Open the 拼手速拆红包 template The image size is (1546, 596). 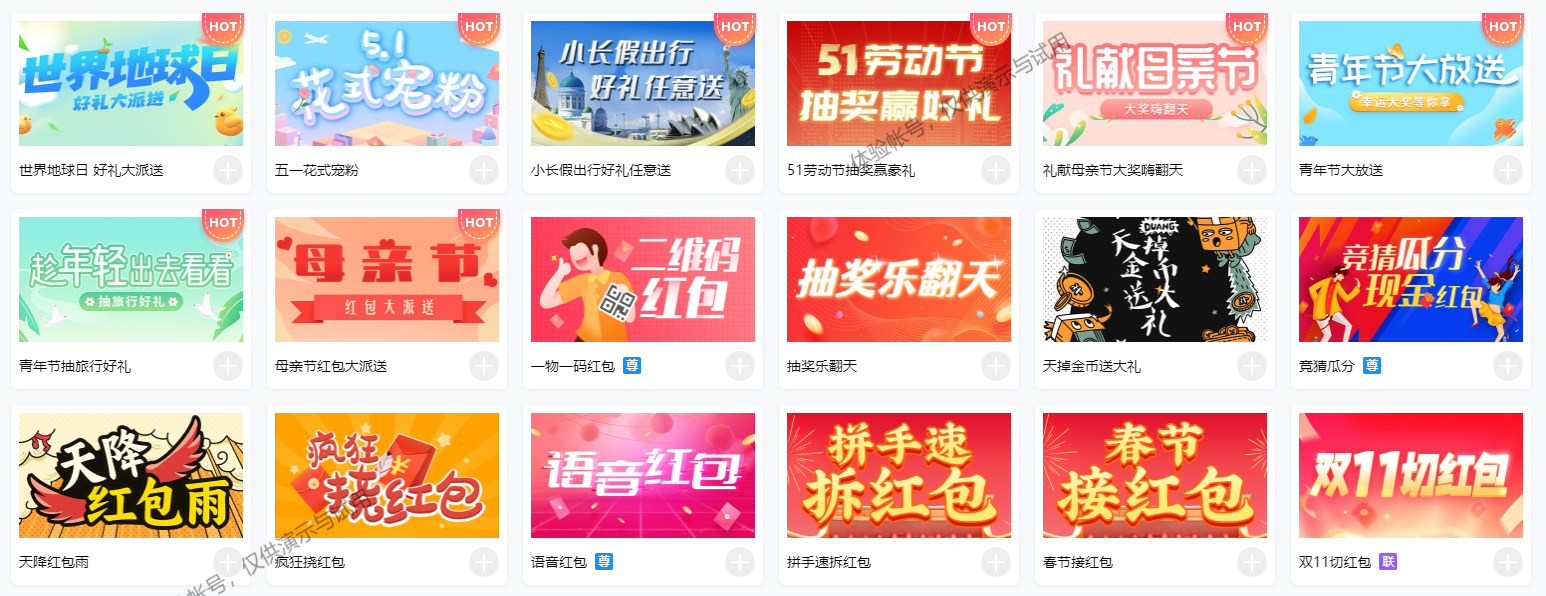coord(899,475)
